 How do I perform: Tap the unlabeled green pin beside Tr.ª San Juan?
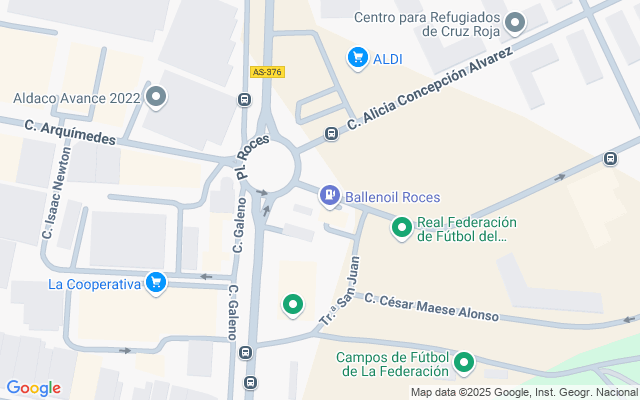tap(293, 305)
